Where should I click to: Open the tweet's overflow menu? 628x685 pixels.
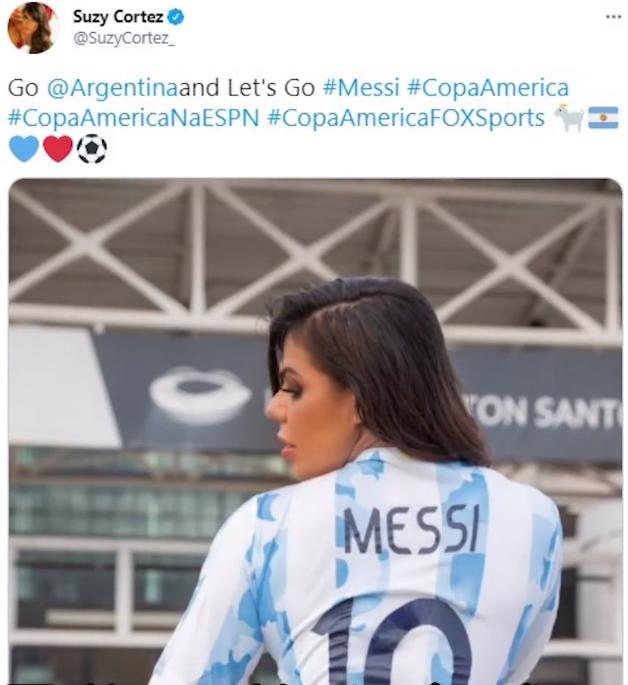(612, 17)
